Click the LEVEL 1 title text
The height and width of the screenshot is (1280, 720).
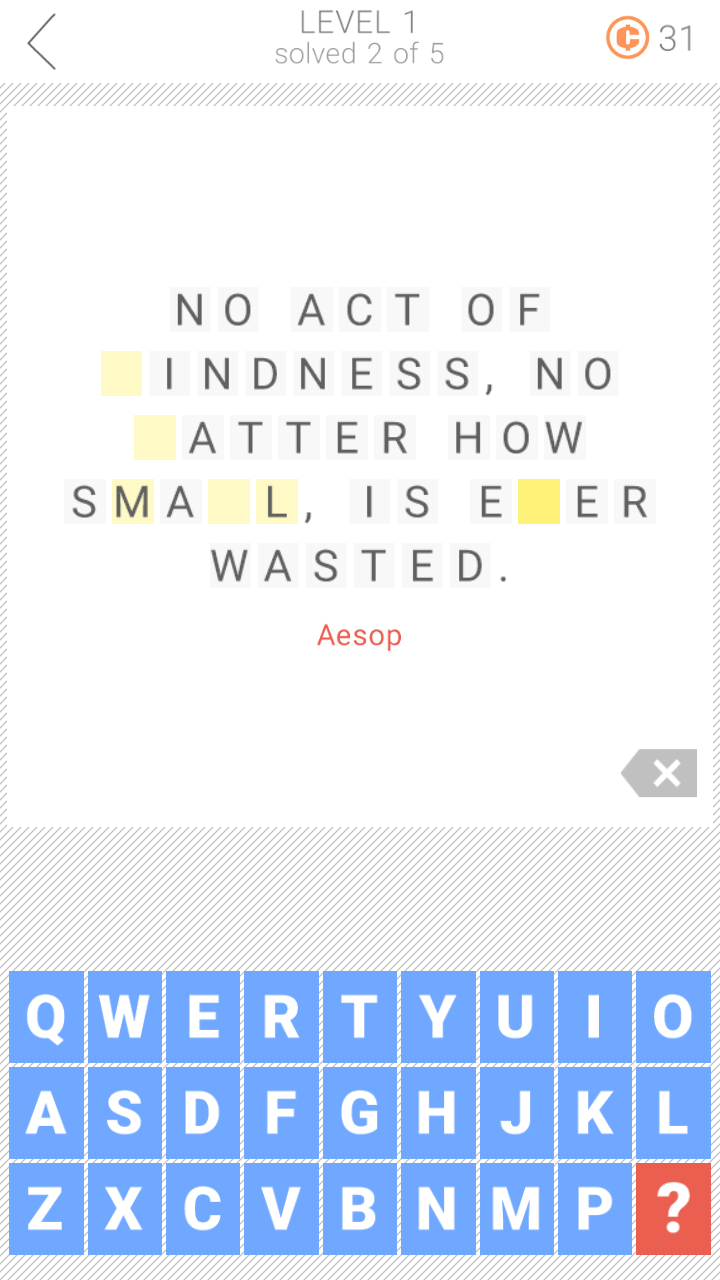tap(359, 22)
